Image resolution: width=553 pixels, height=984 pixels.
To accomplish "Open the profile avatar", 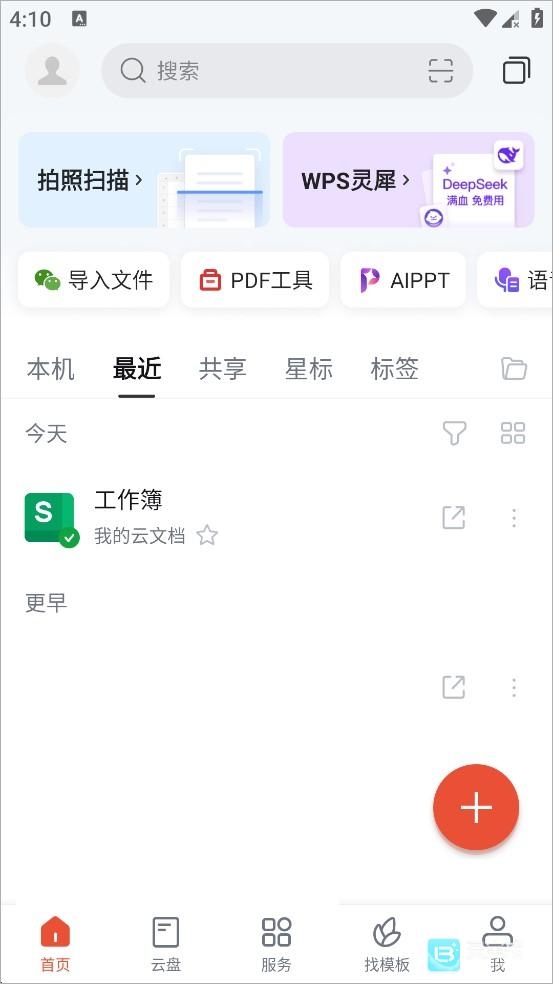I will click(x=52, y=71).
